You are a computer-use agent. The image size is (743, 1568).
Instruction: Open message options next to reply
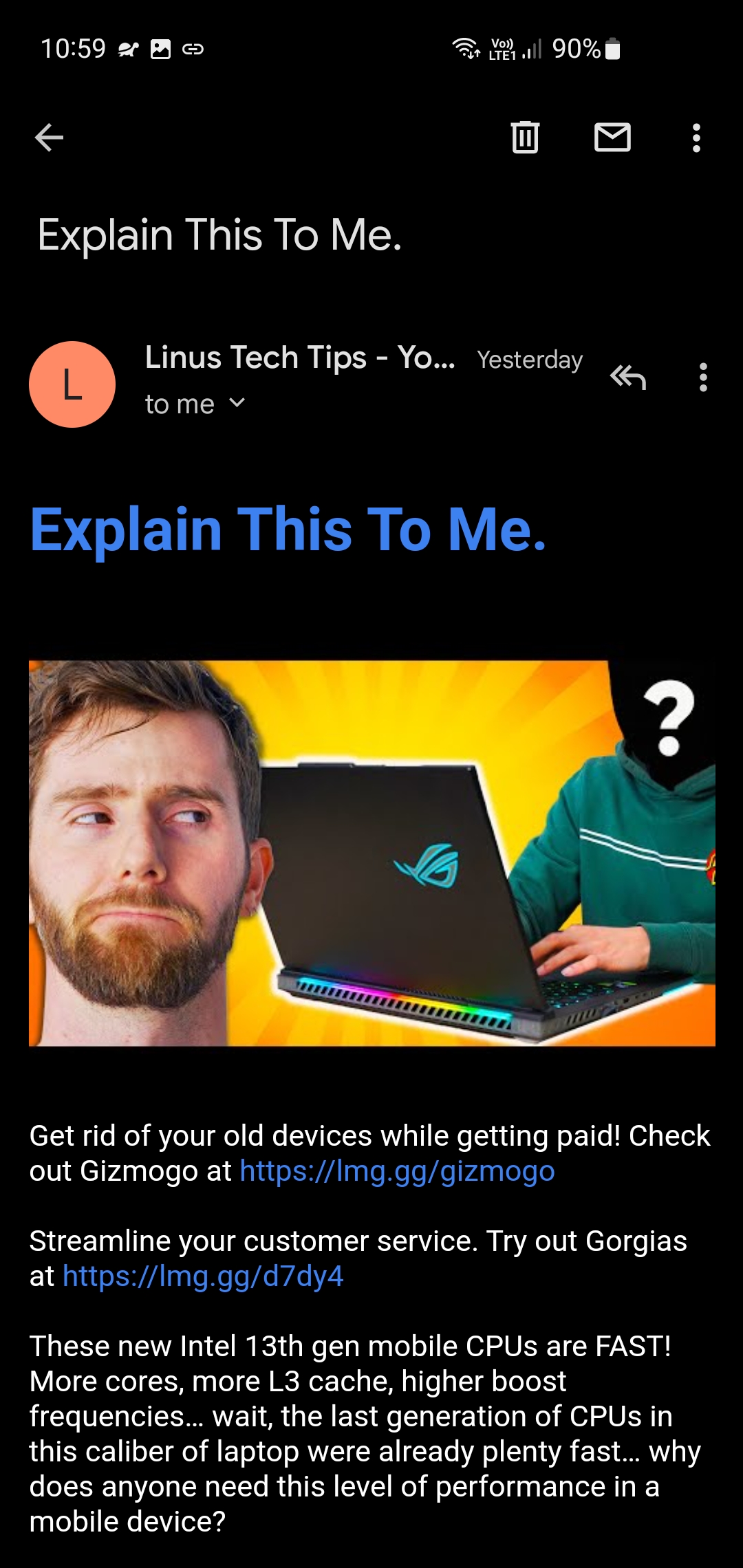coord(702,377)
